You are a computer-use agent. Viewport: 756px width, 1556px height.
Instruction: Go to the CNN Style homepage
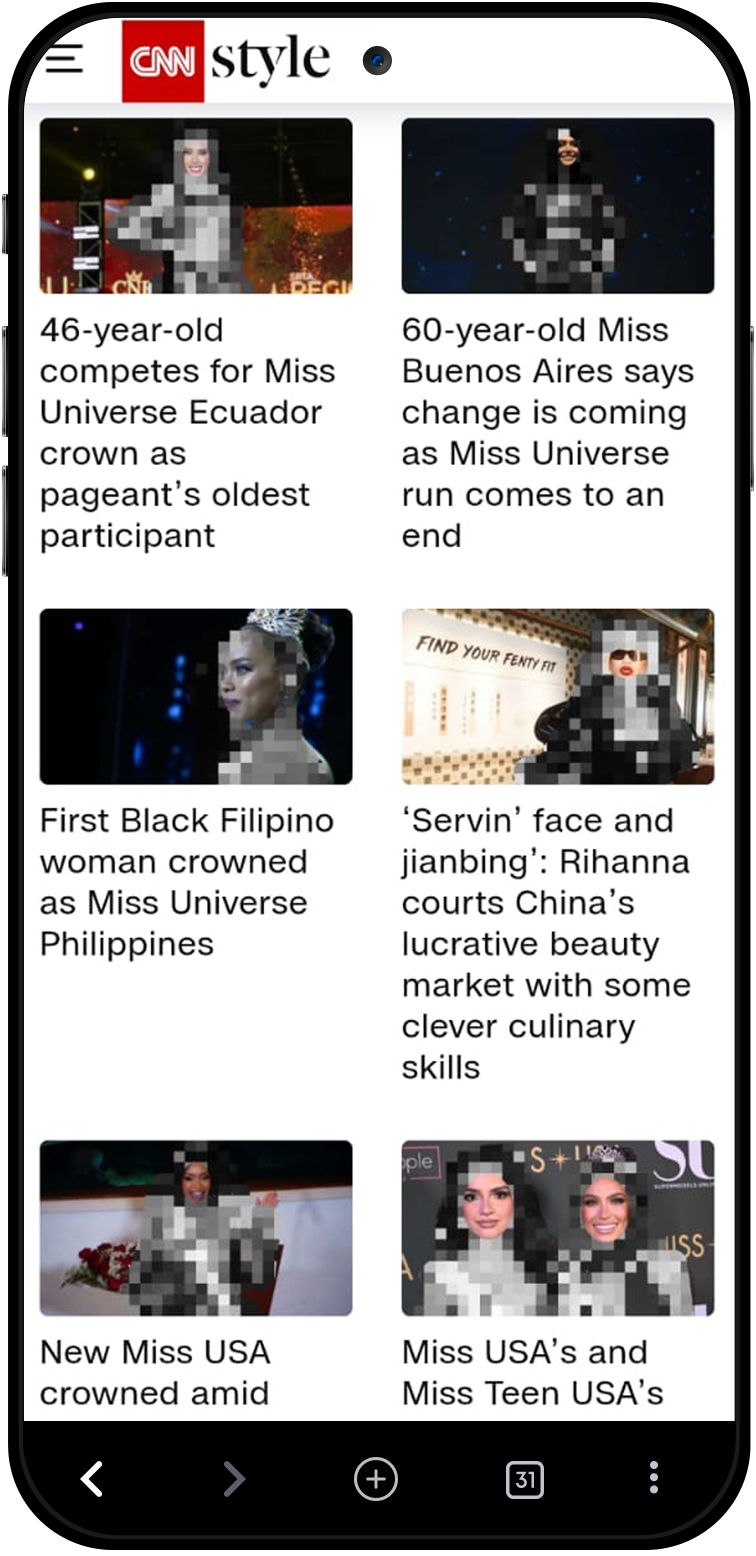(x=226, y=61)
